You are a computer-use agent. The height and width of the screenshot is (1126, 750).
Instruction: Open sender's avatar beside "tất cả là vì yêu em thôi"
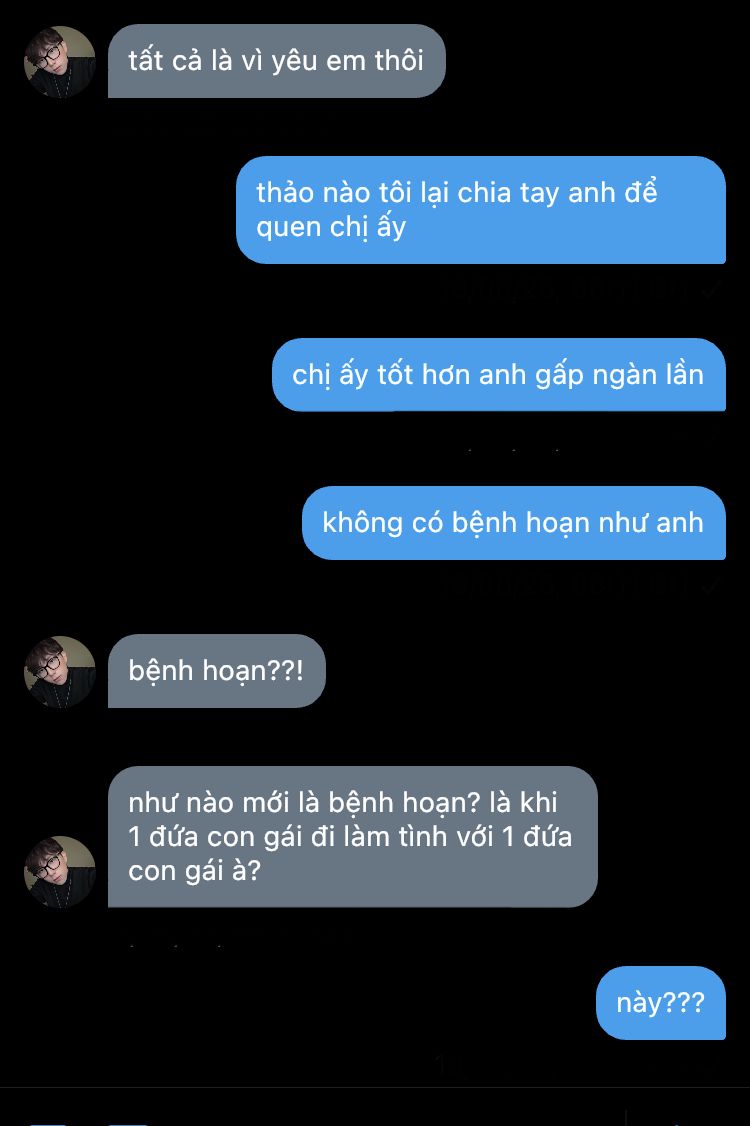(60, 62)
